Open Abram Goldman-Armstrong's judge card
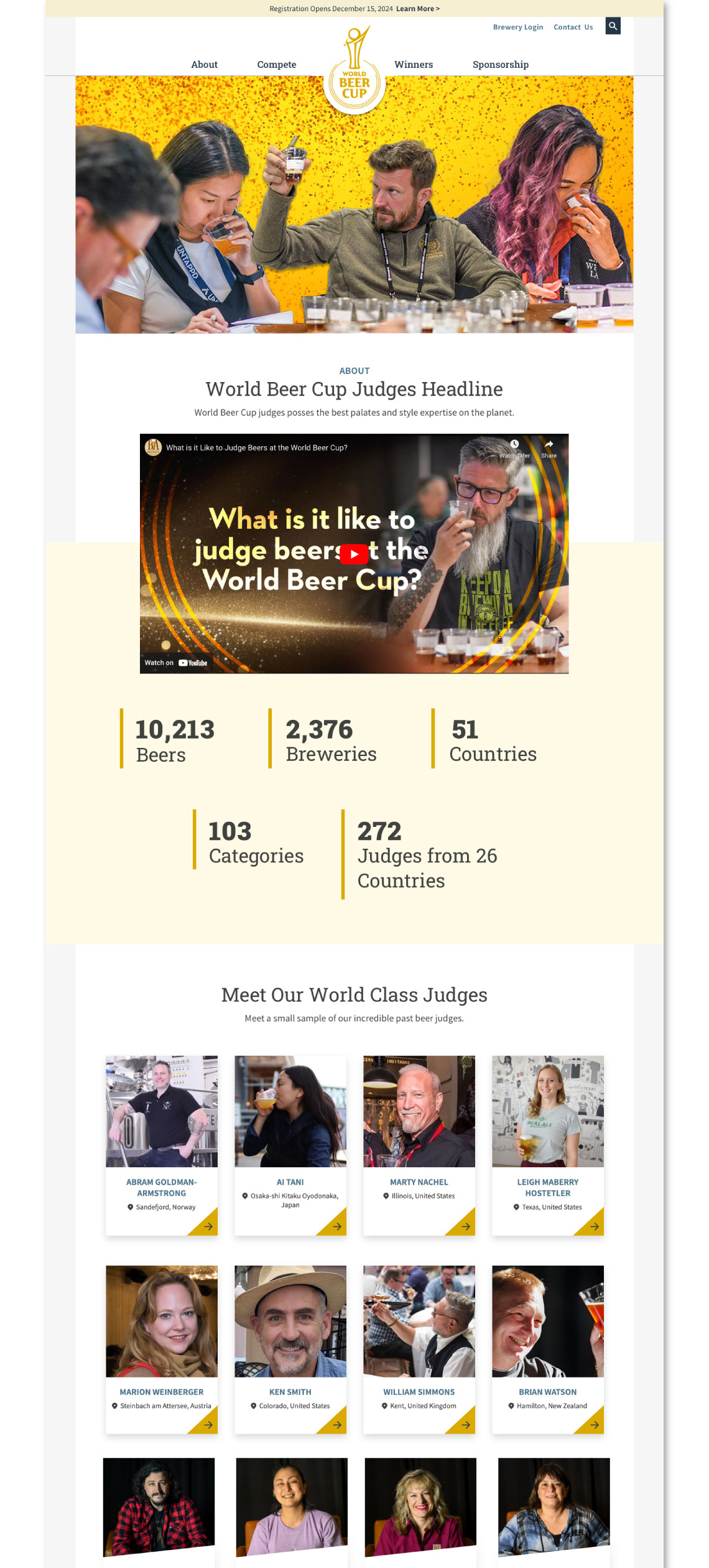This screenshot has width=709, height=1568. tap(162, 1145)
